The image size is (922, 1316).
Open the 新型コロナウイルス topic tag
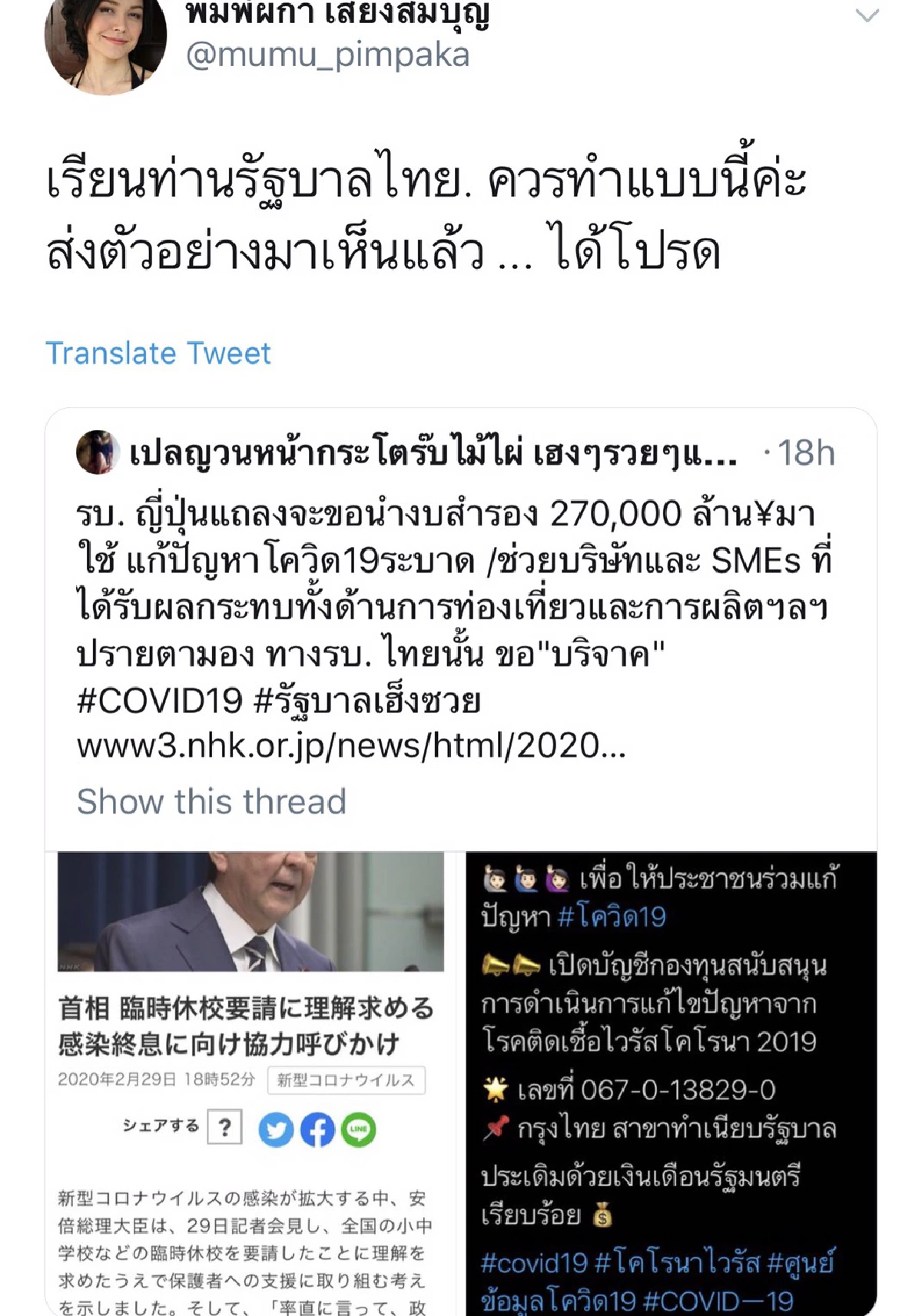345,1079
